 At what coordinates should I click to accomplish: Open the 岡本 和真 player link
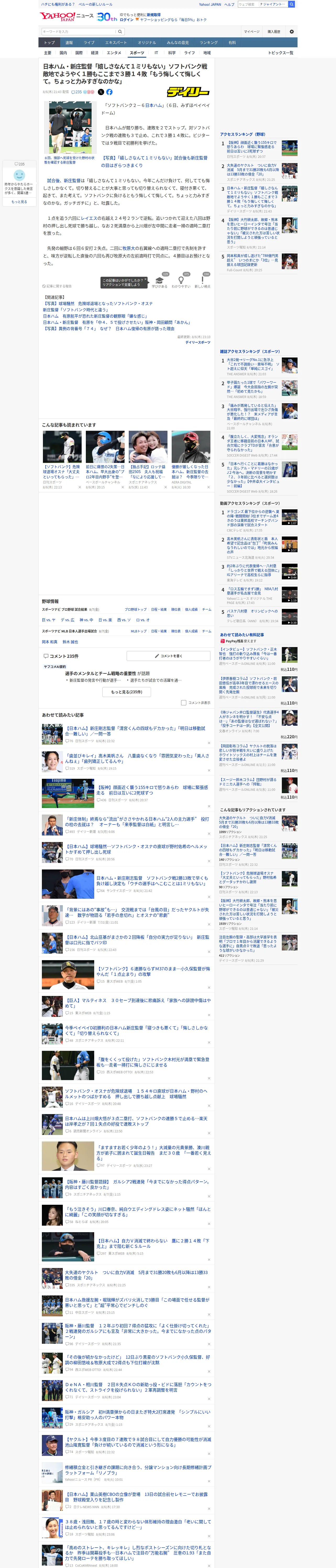click(x=49, y=642)
